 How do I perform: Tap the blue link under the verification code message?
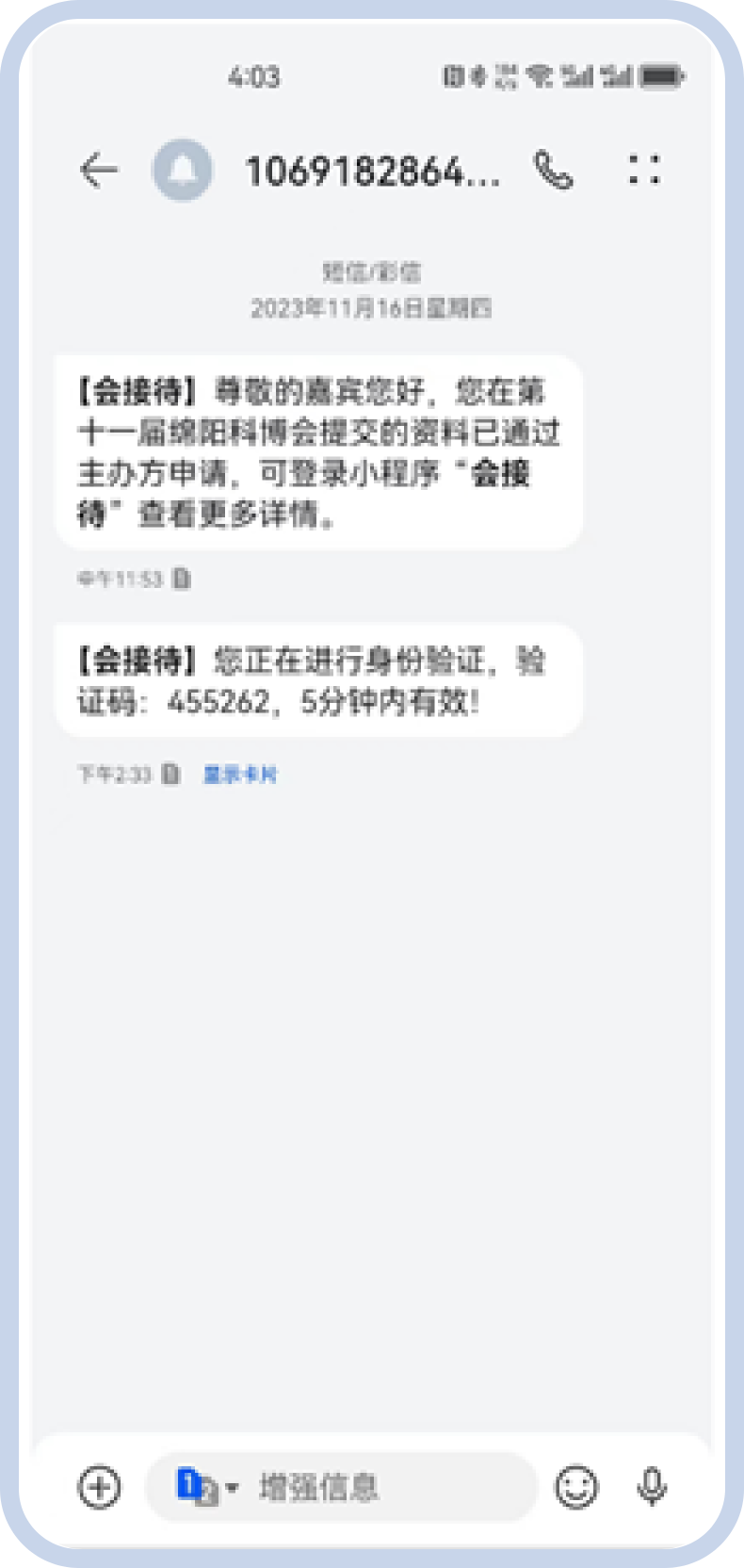(x=240, y=775)
